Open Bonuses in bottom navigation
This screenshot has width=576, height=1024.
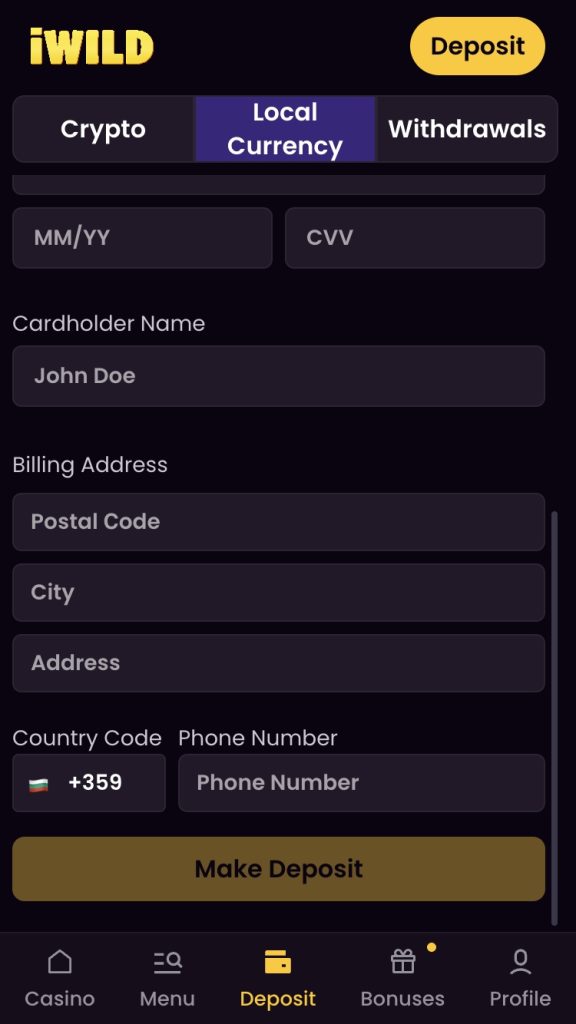tap(402, 978)
